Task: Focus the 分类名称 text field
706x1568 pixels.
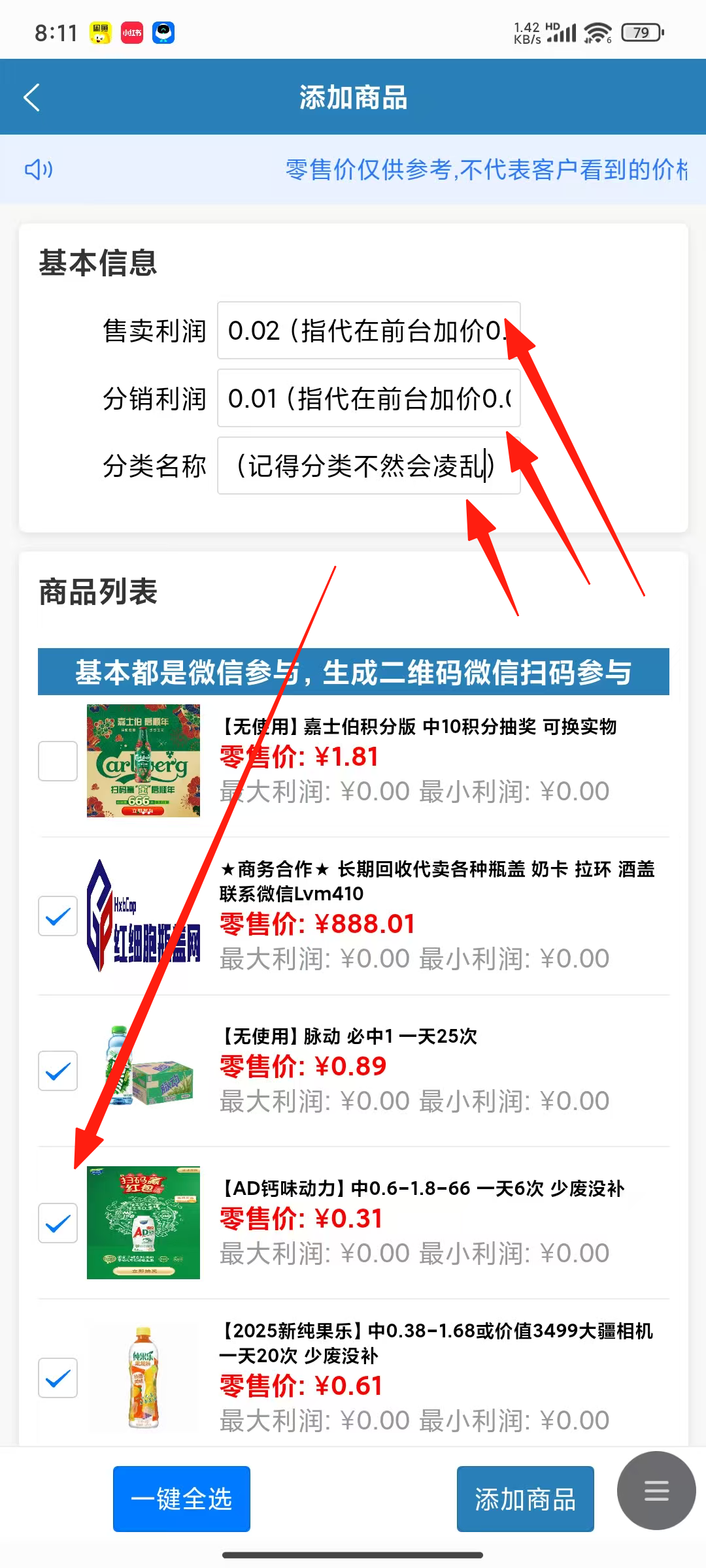Action: 368,466
